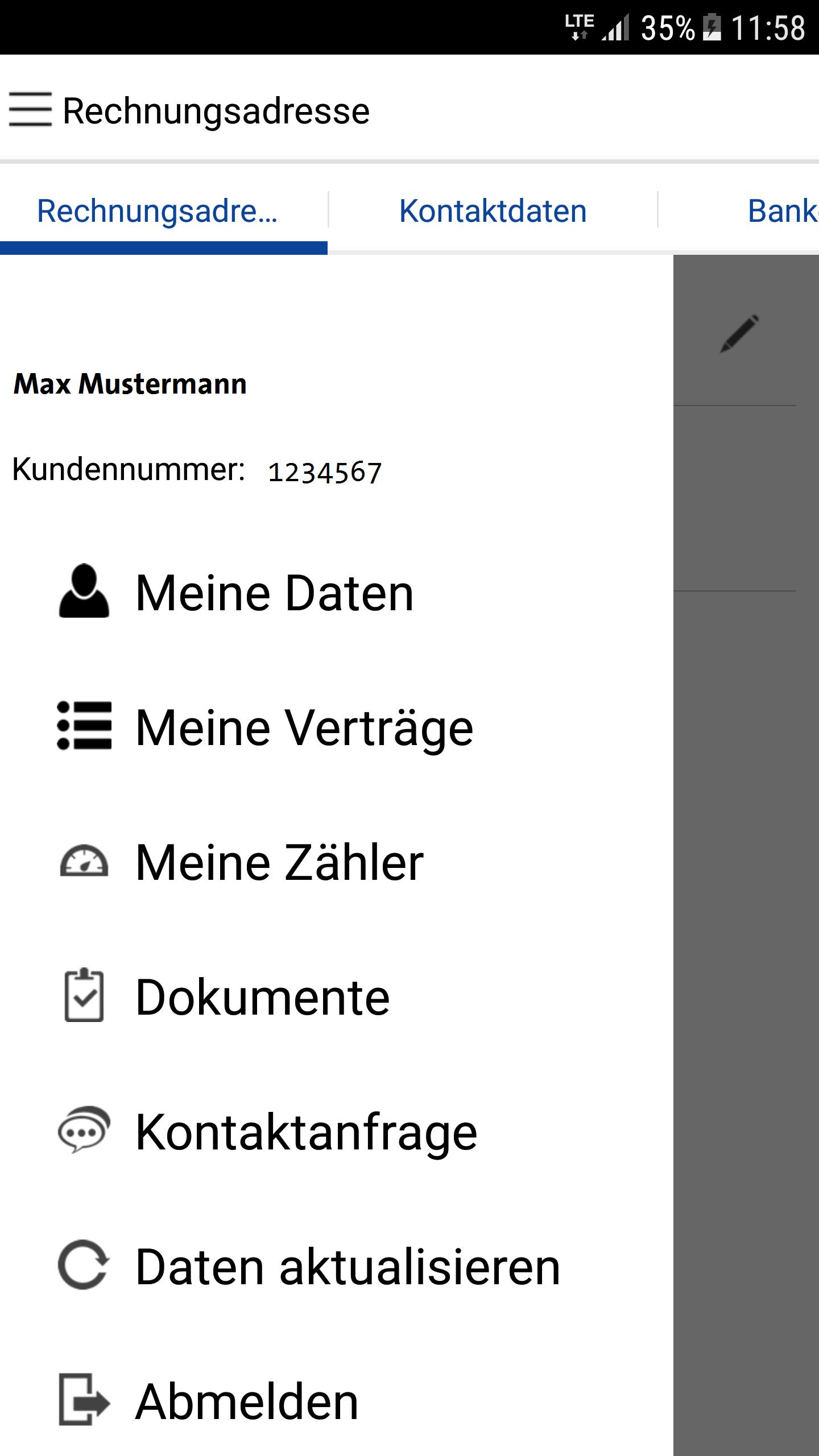Screen dimensions: 819x1456
Task: Open Kontaktanfrage
Action: [x=306, y=1132]
